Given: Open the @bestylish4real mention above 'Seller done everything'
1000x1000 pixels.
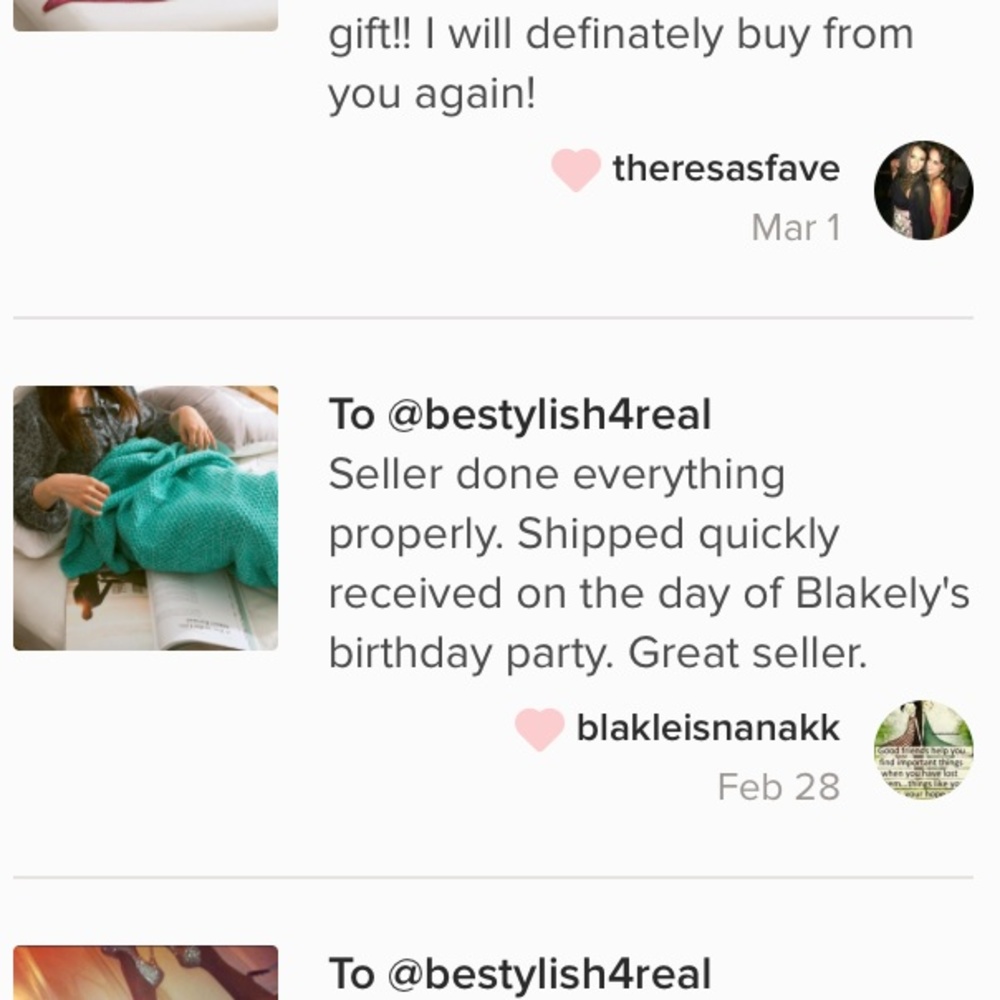Looking at the screenshot, I should 548,415.
